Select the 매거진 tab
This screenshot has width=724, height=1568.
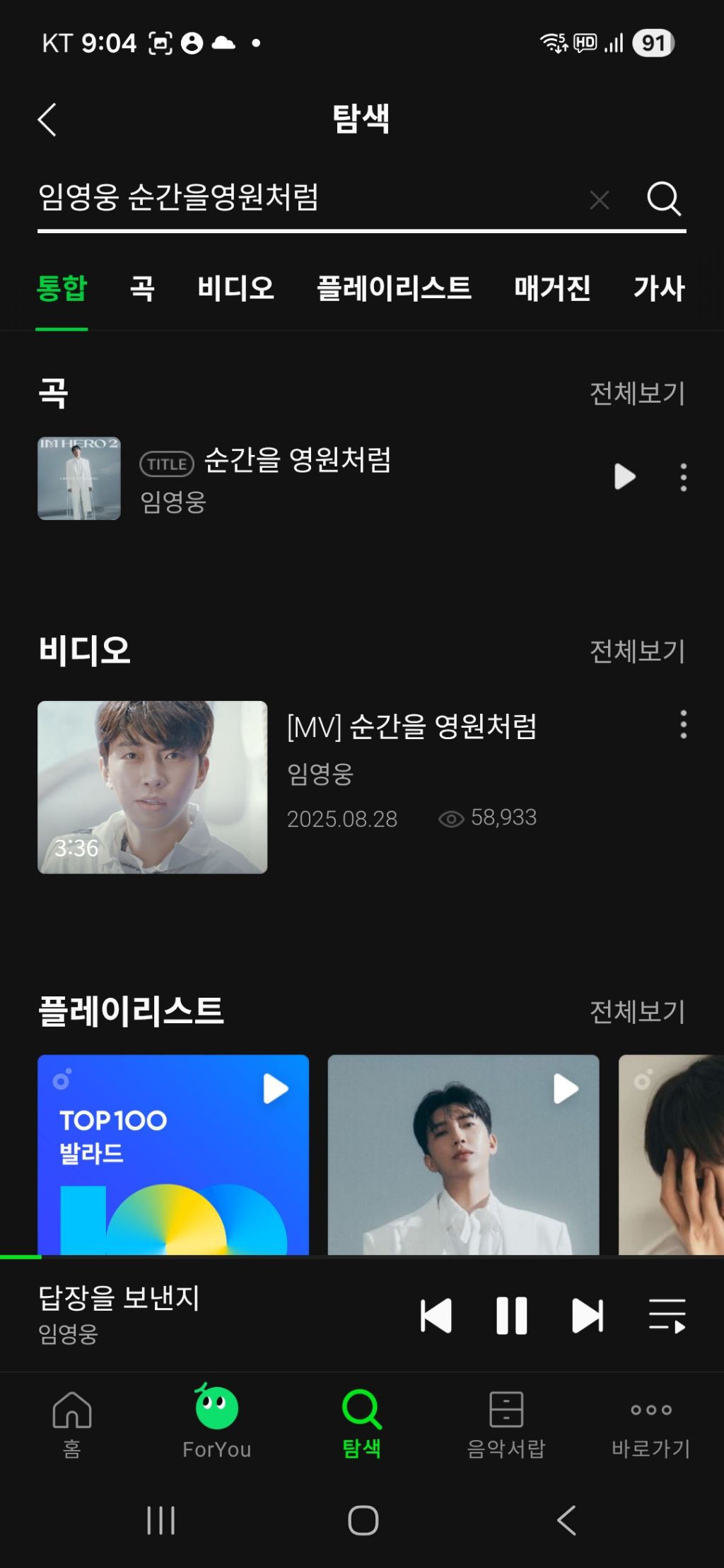[552, 288]
